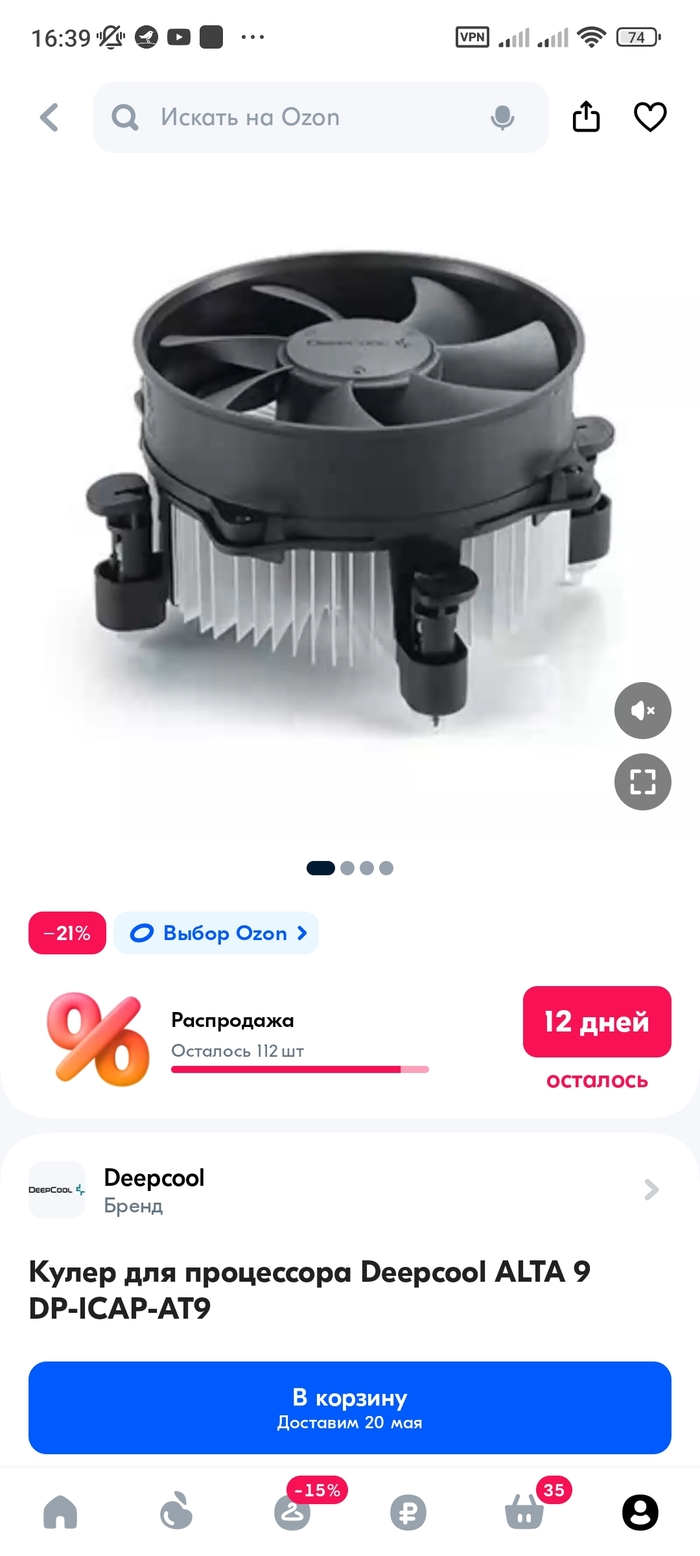Open the cart with 35 items
The image size is (700, 1556).
click(524, 1512)
